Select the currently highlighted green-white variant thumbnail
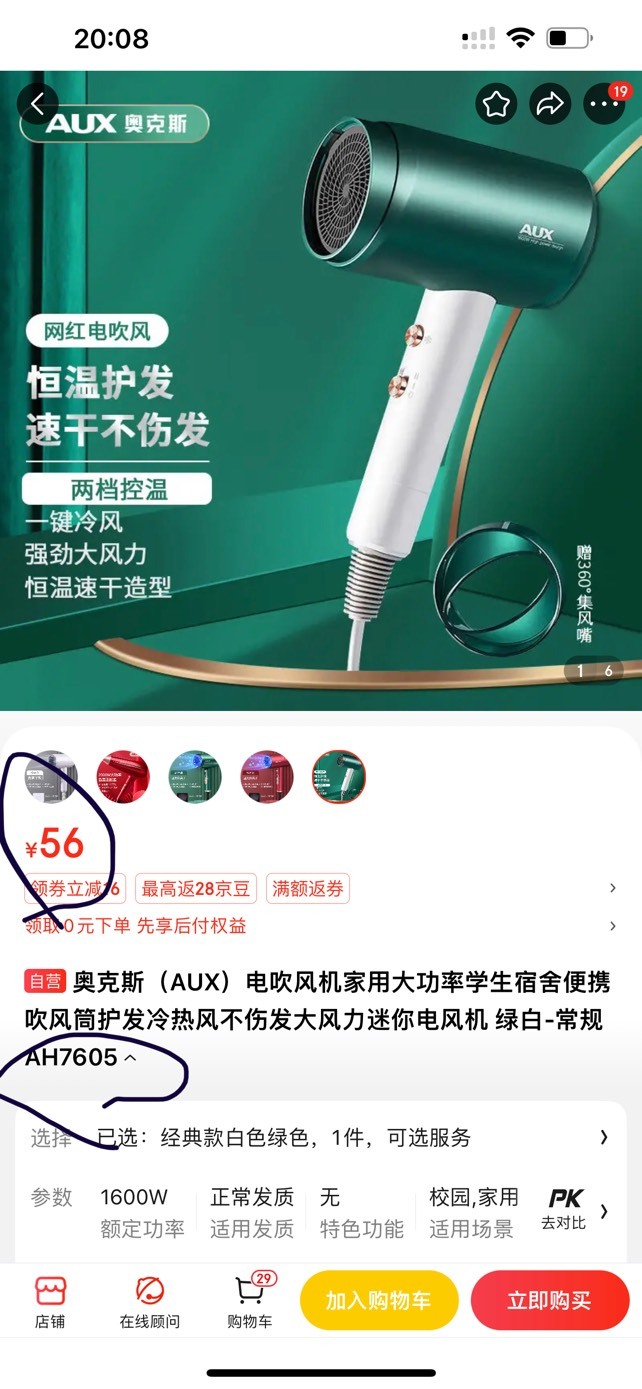This screenshot has width=642, height=1389. (339, 777)
